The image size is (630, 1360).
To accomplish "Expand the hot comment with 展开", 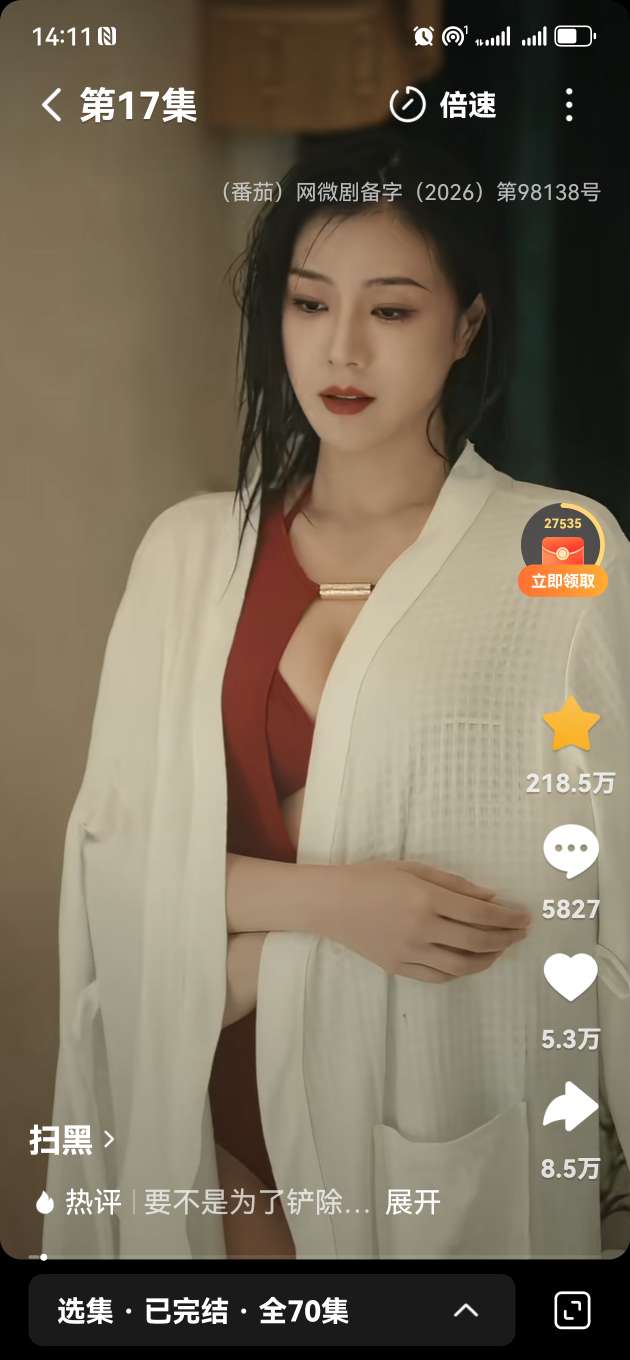I will point(413,1202).
